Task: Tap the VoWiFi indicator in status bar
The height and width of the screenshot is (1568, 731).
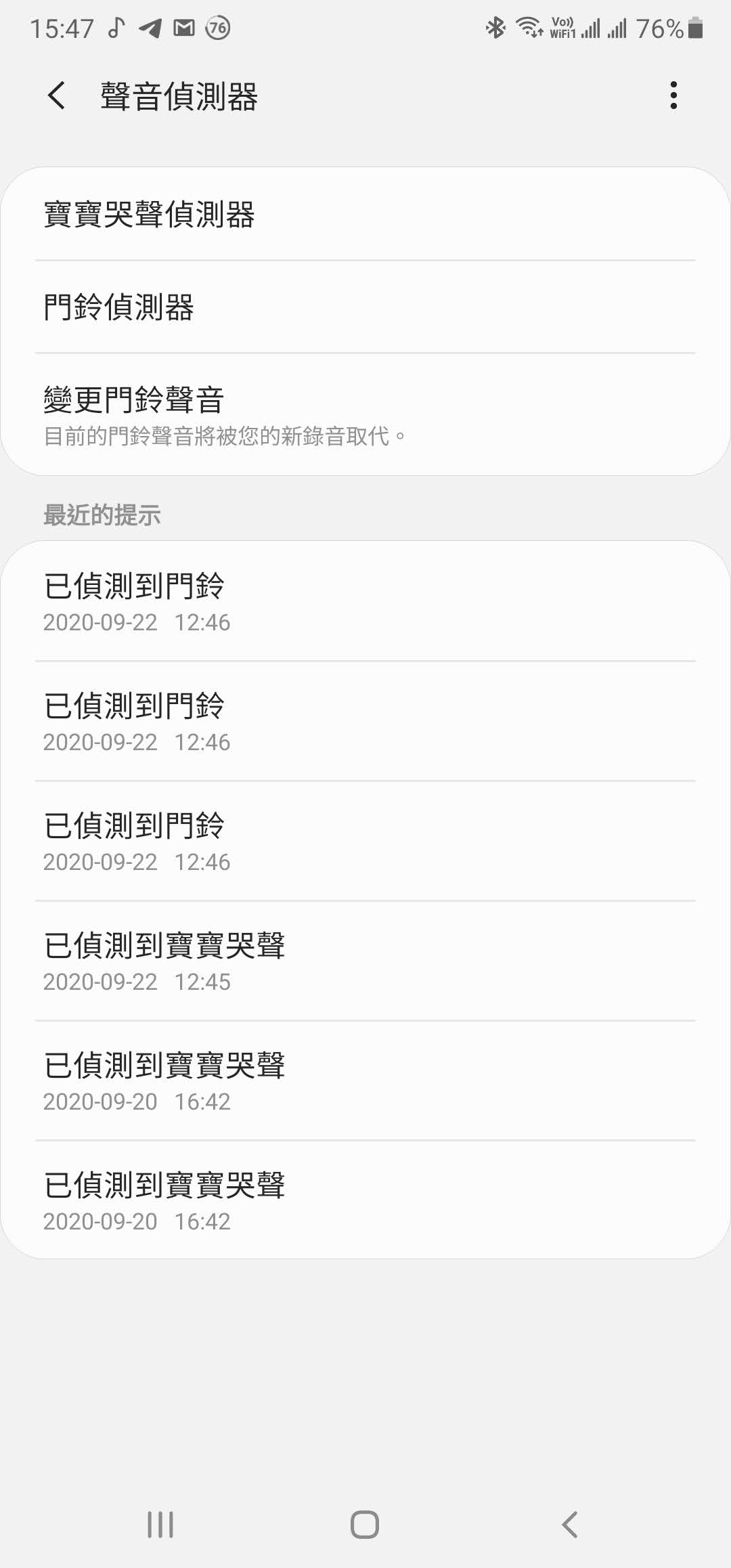Action: 562,28
